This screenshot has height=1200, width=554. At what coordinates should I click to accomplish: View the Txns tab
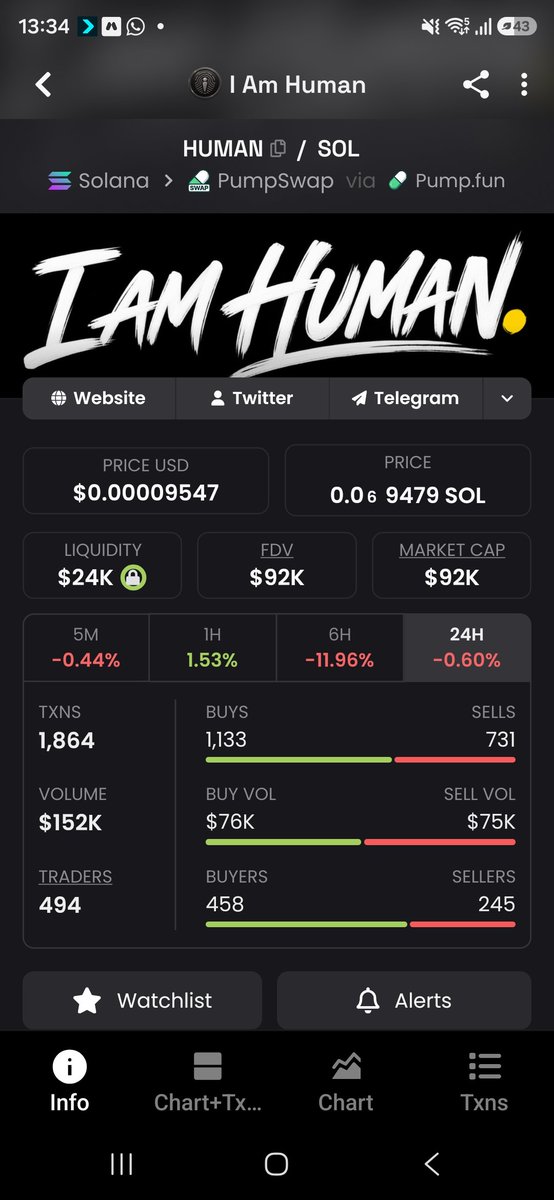(x=485, y=1084)
